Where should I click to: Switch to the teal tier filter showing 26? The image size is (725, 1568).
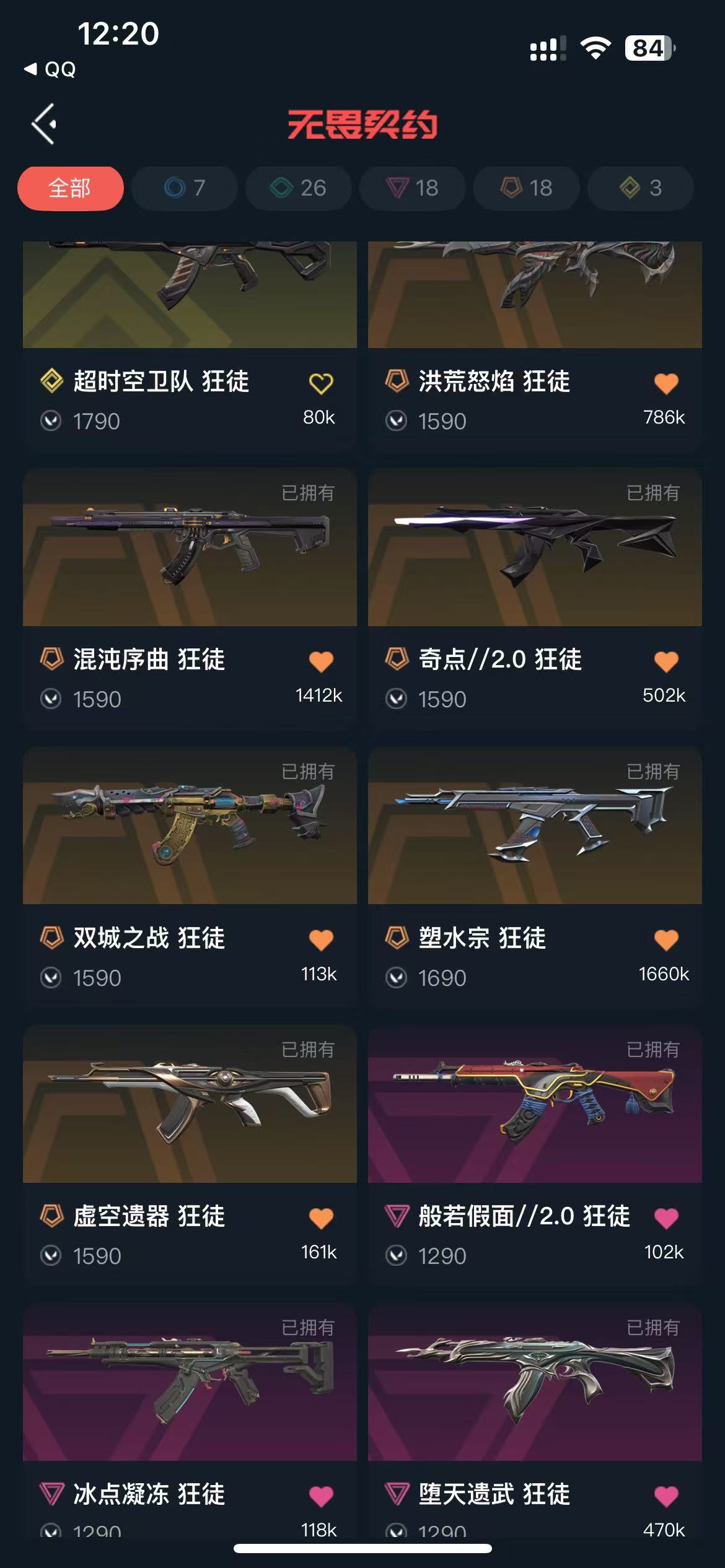coord(299,188)
